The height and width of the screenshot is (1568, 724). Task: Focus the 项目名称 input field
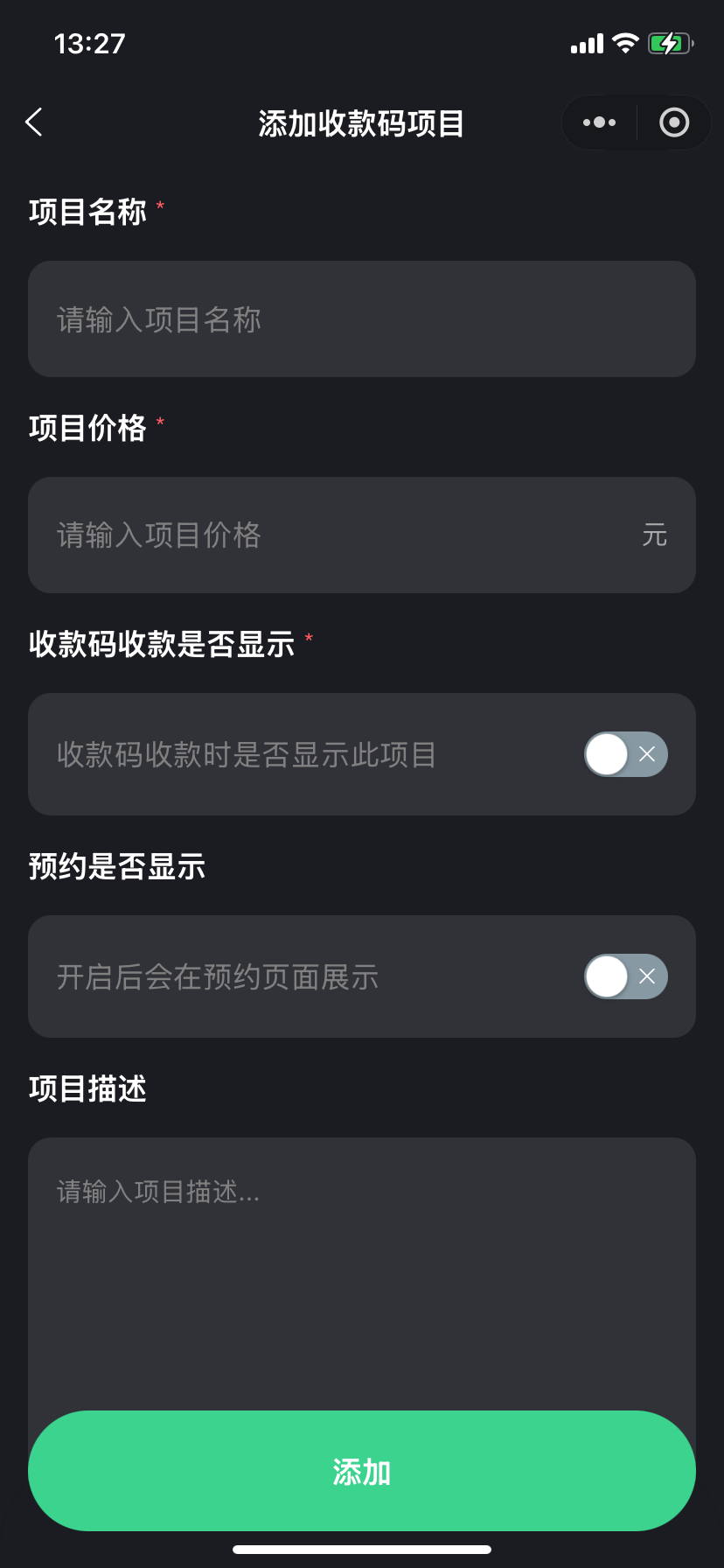(x=362, y=319)
